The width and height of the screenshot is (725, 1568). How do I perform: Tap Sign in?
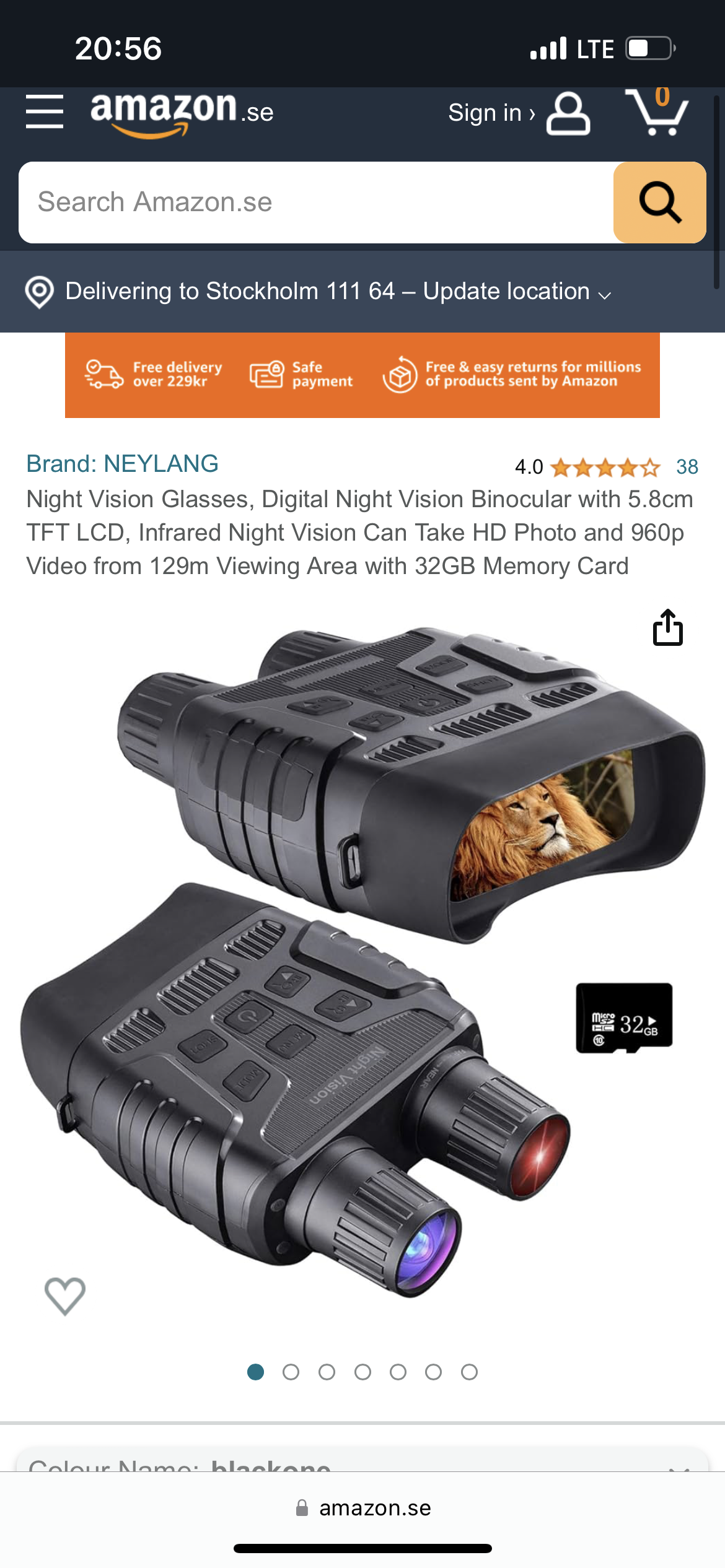click(519, 113)
